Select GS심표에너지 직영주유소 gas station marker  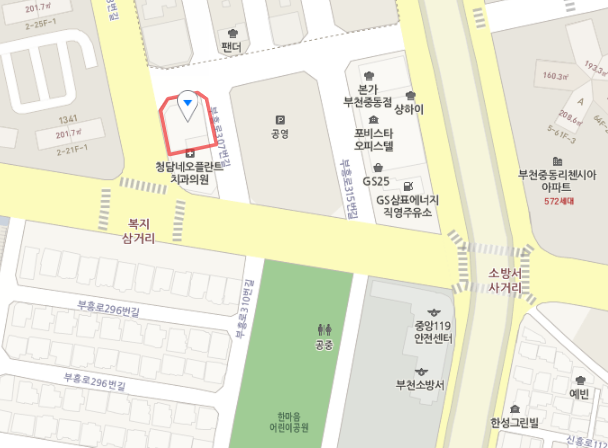coord(406,186)
